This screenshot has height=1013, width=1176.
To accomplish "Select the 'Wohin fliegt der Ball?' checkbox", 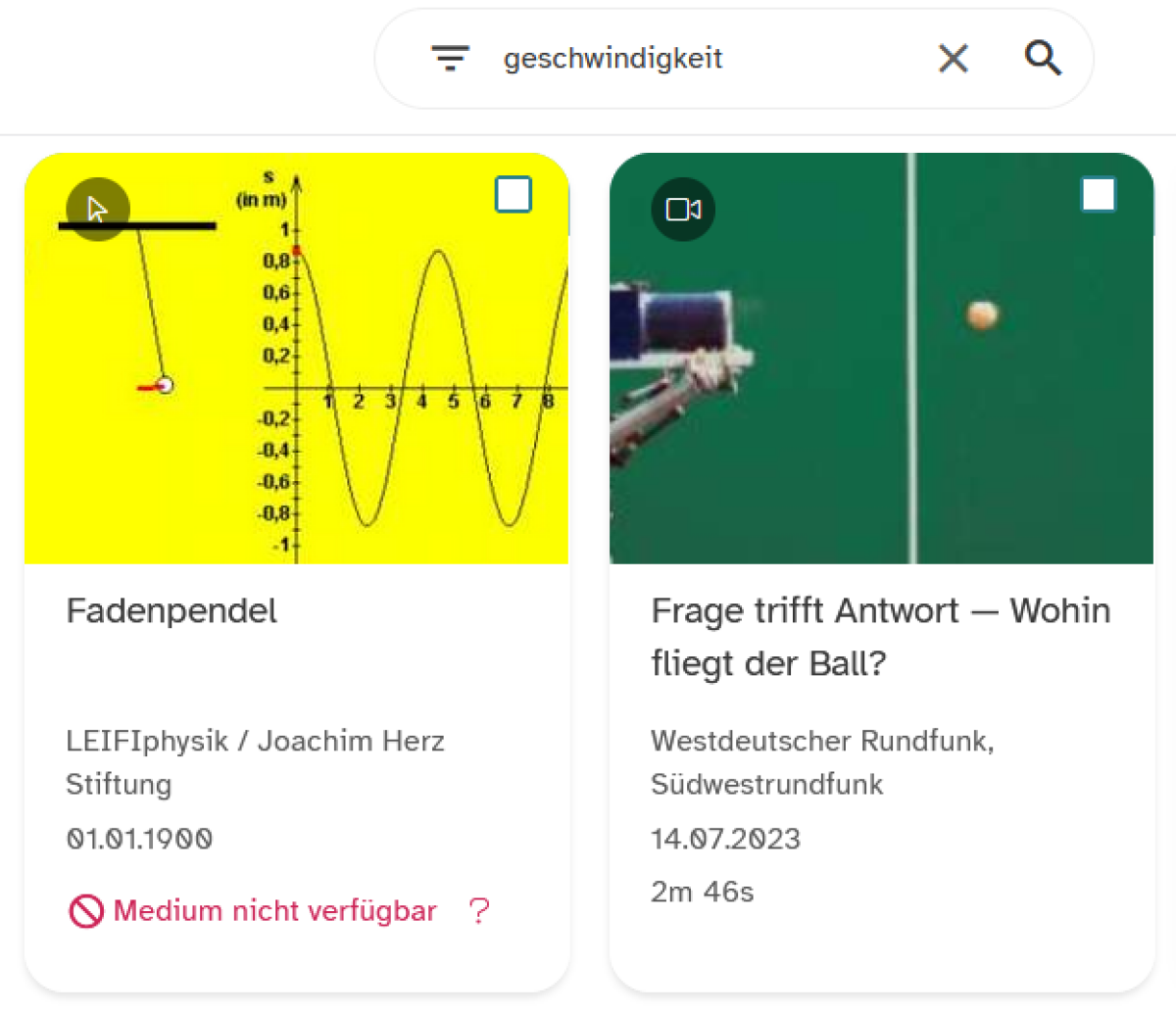I will coord(1098,195).
